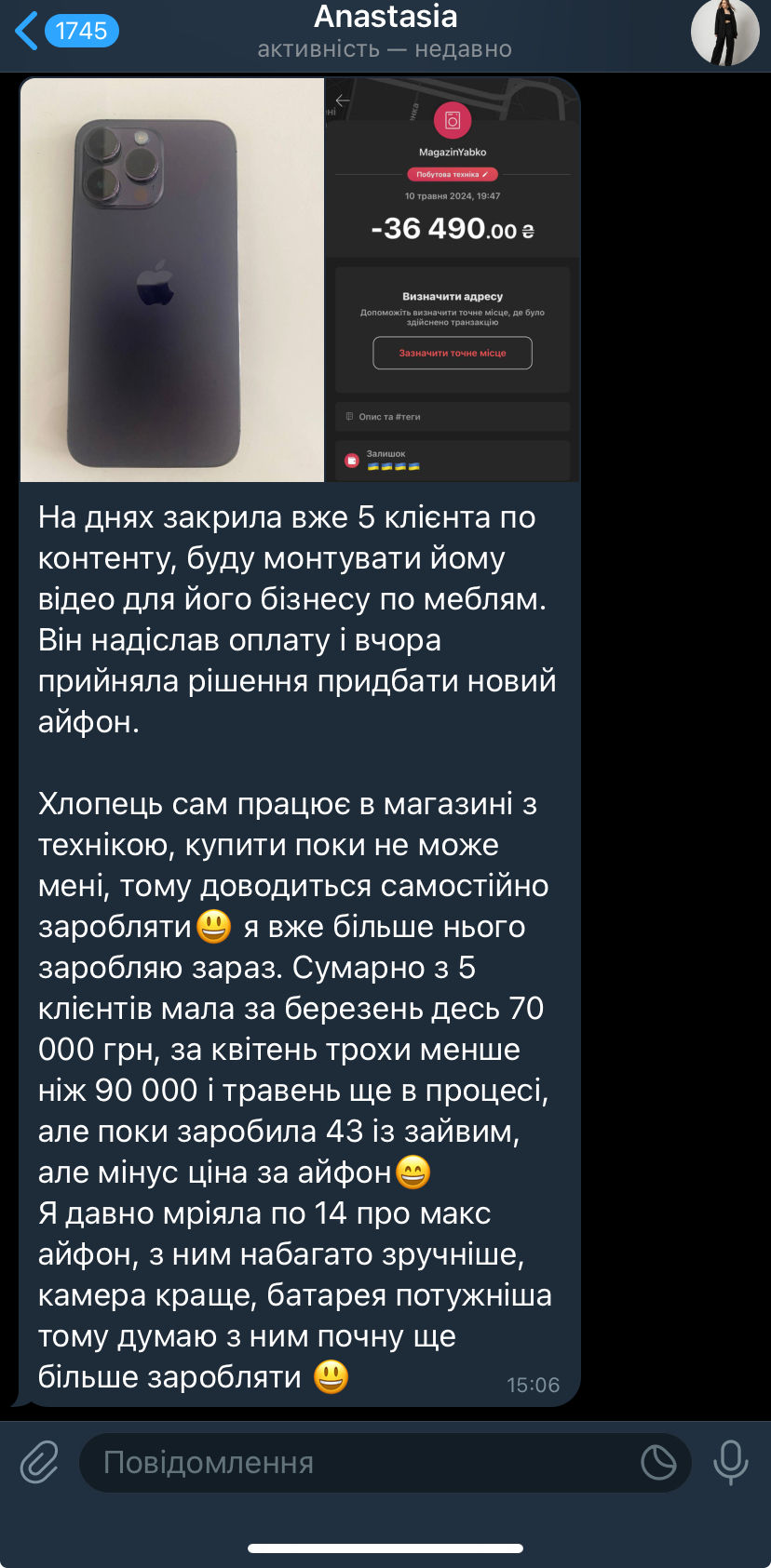
Task: Open Anastasia's profile photo
Action: tap(724, 33)
